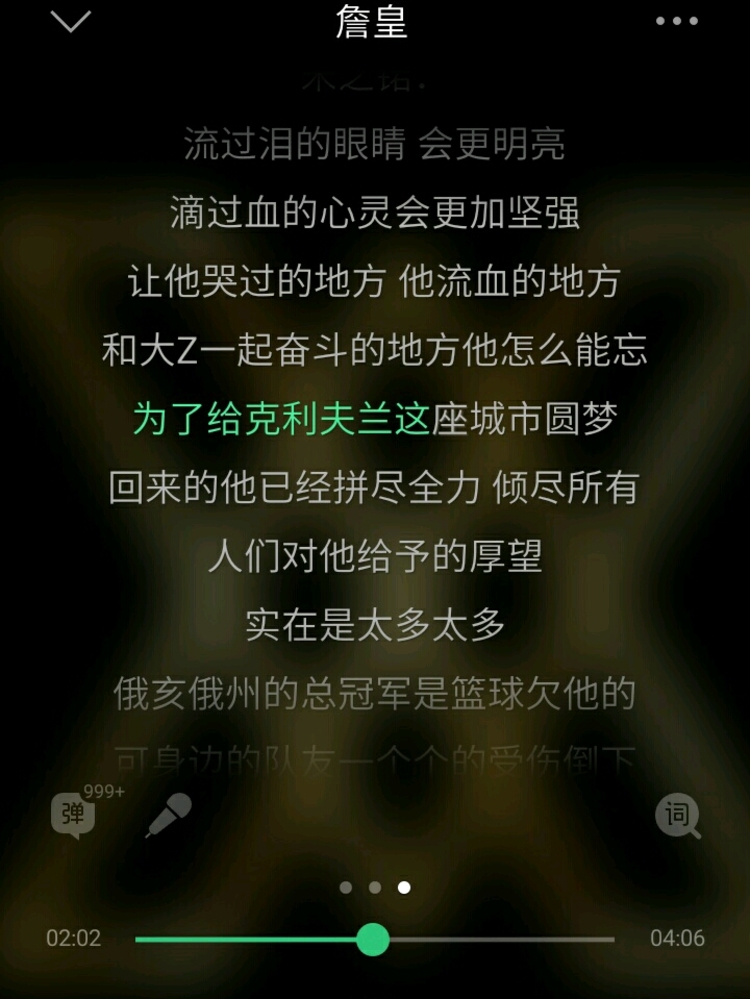
Task: Open the lyrics search (词) icon
Action: (x=678, y=816)
